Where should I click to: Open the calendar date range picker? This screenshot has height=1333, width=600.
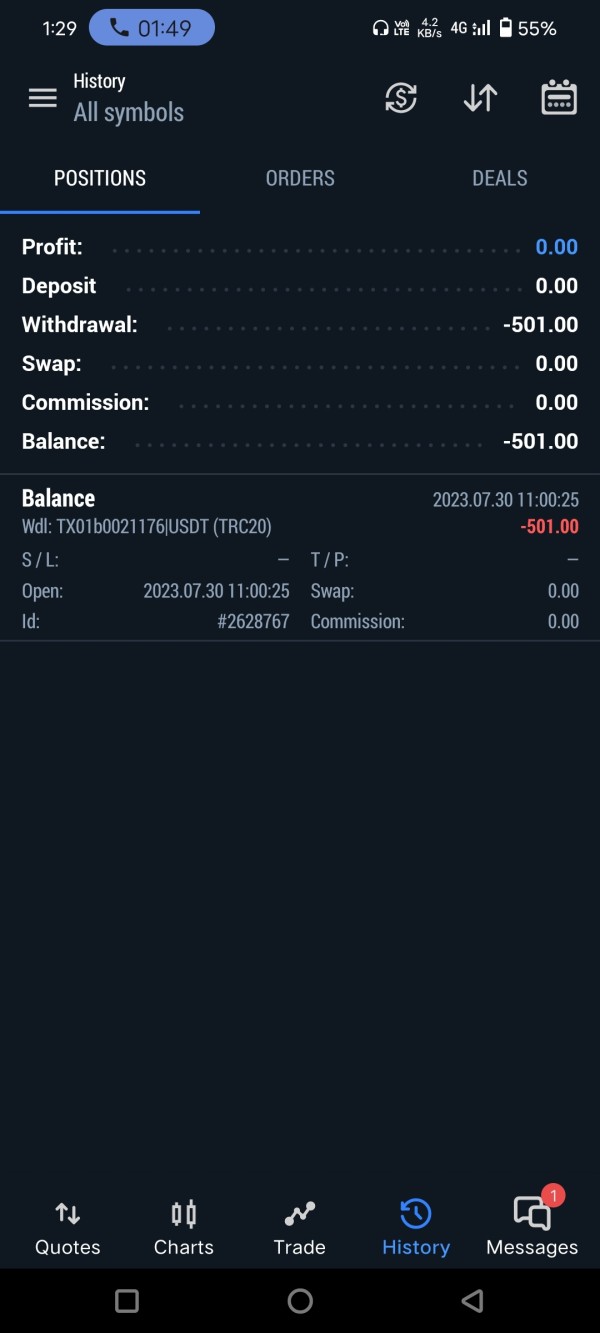[x=559, y=98]
